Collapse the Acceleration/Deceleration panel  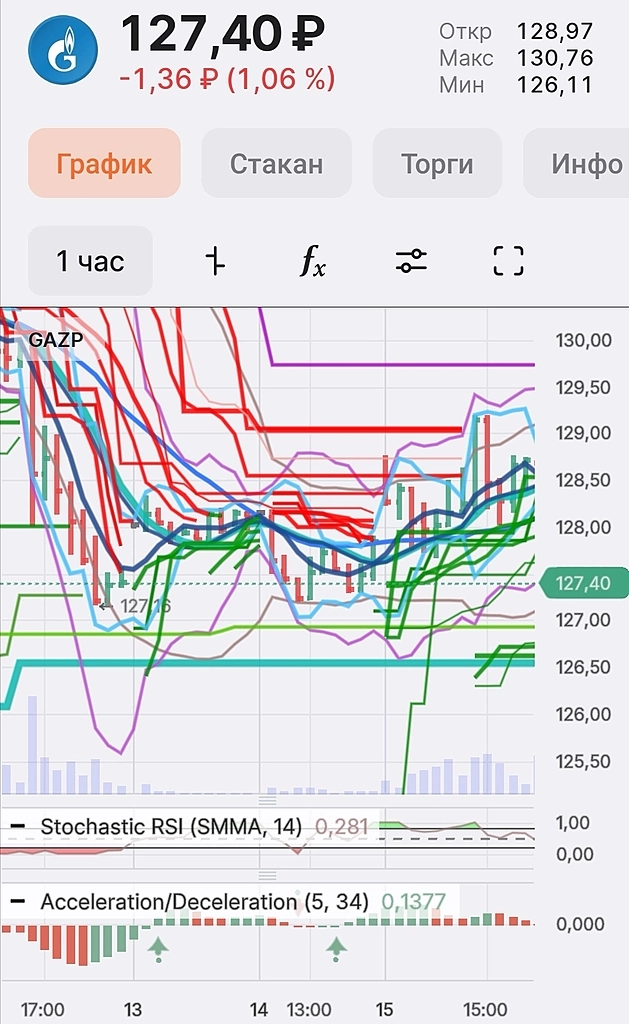point(18,901)
